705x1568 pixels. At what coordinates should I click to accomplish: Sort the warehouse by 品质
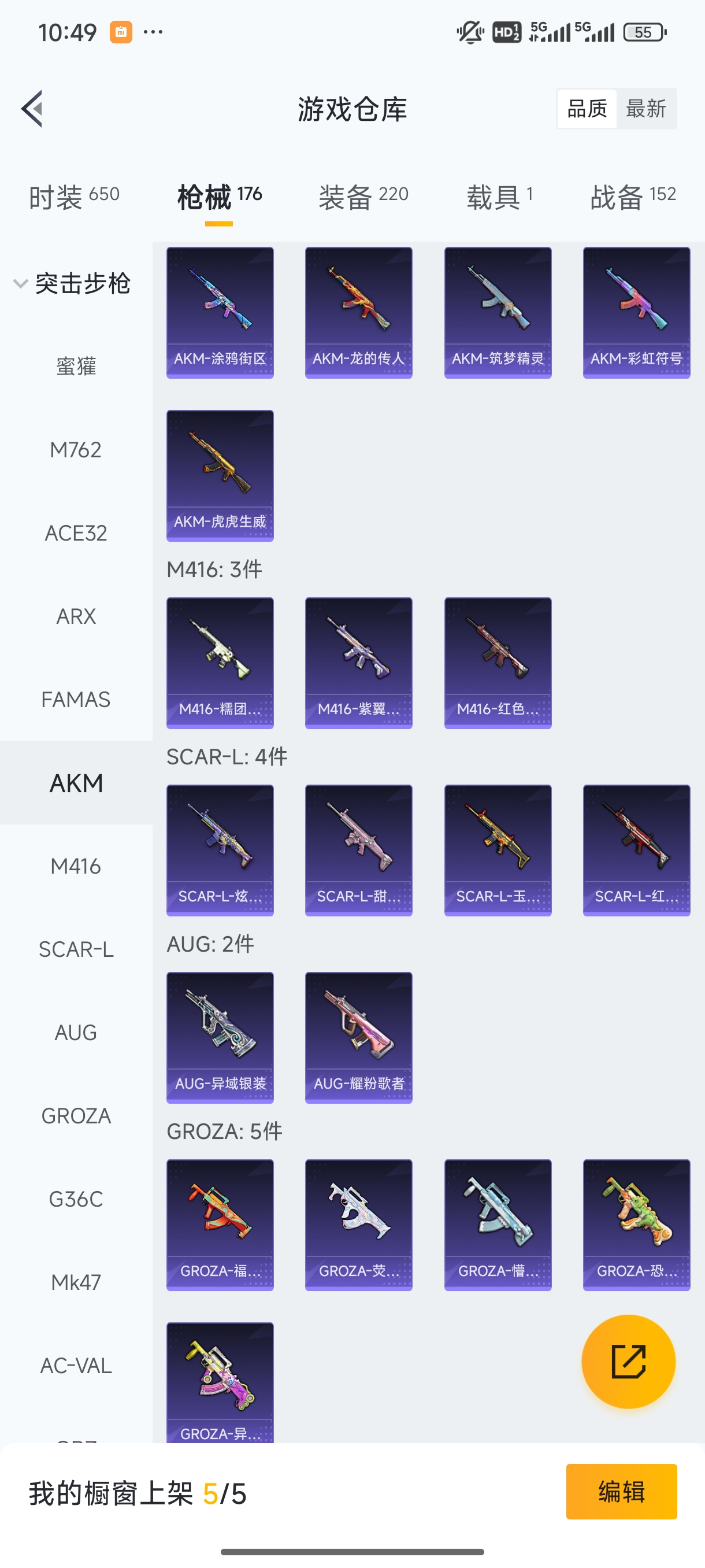tap(587, 109)
